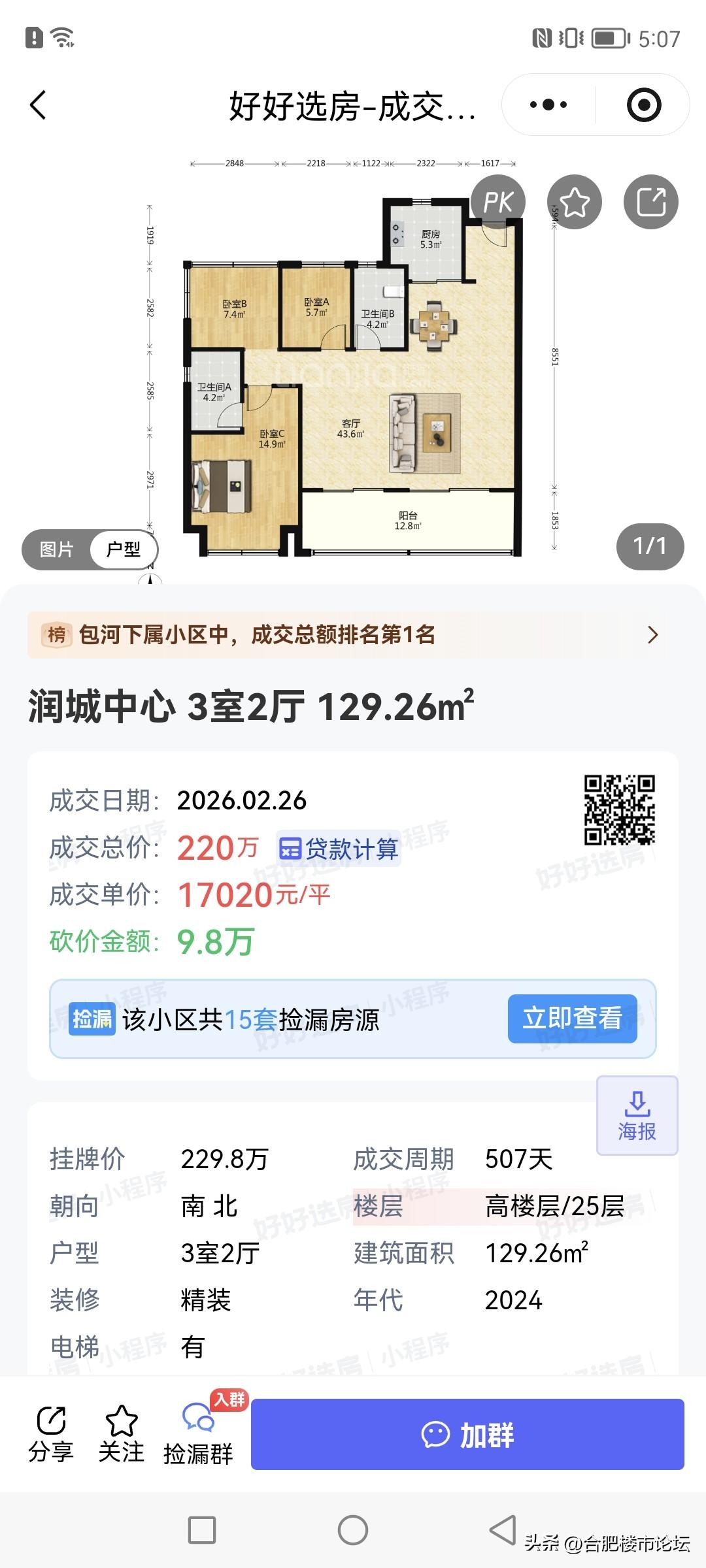Open the 分享 share icon at bottom left
The width and height of the screenshot is (706, 1568).
click(52, 1433)
